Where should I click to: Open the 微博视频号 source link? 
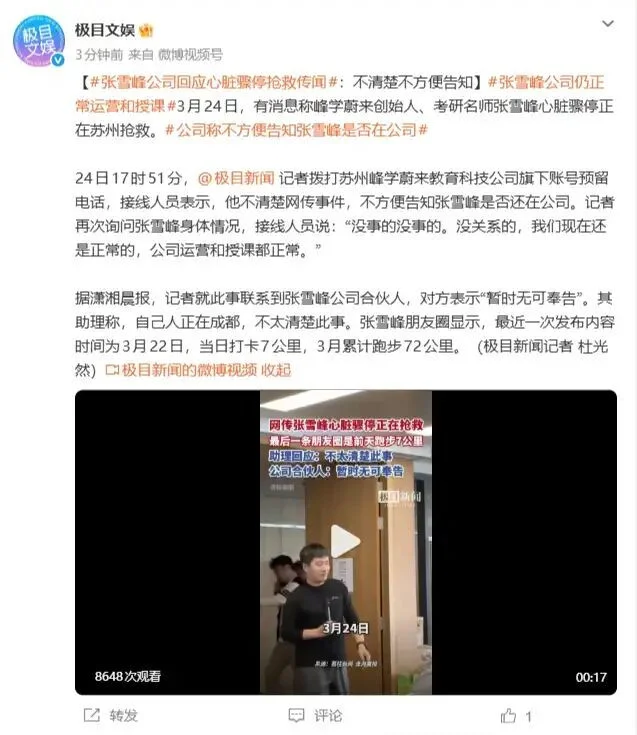[x=190, y=54]
